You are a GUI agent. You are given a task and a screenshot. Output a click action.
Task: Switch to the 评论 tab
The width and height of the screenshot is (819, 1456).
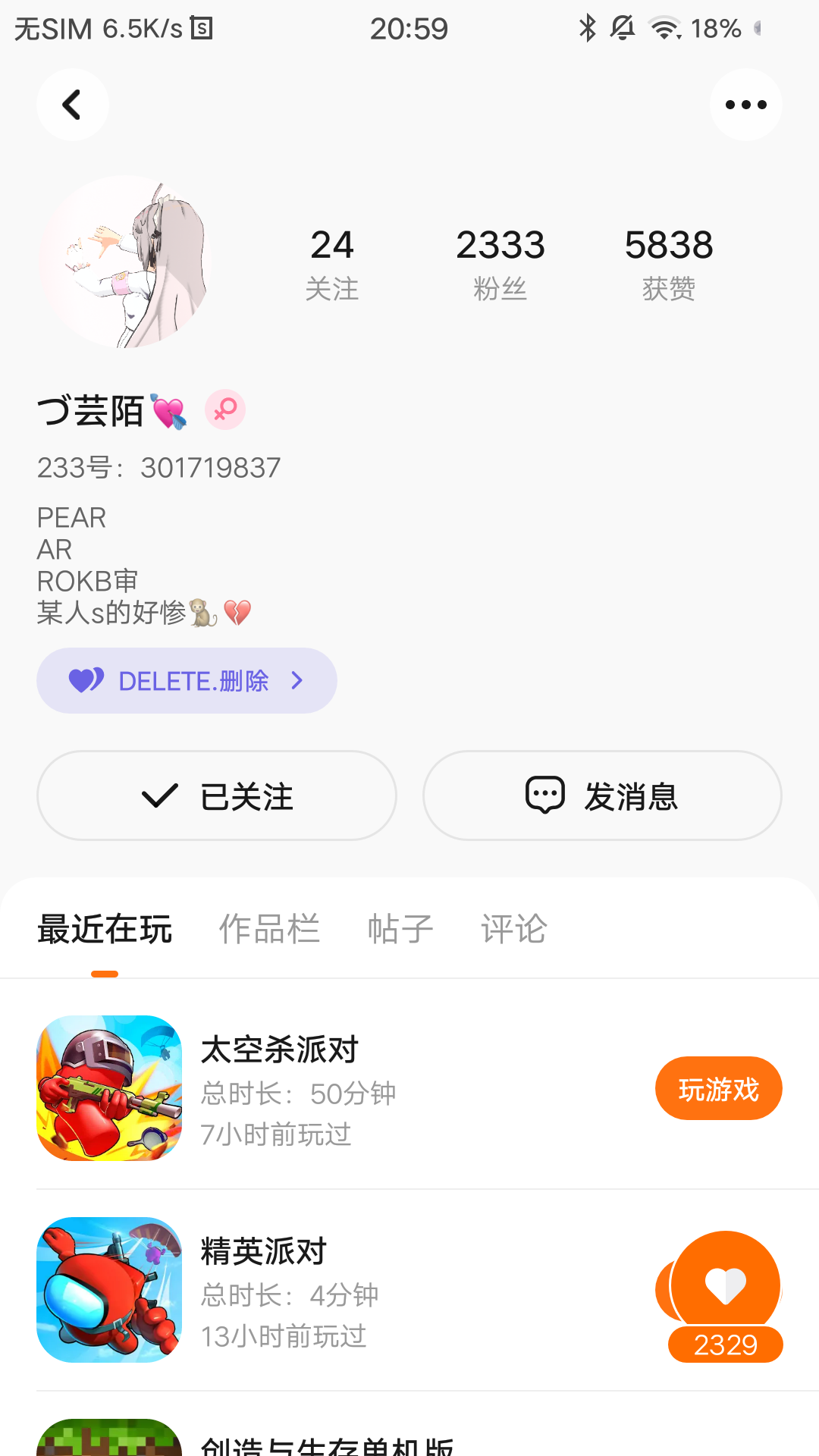[513, 929]
